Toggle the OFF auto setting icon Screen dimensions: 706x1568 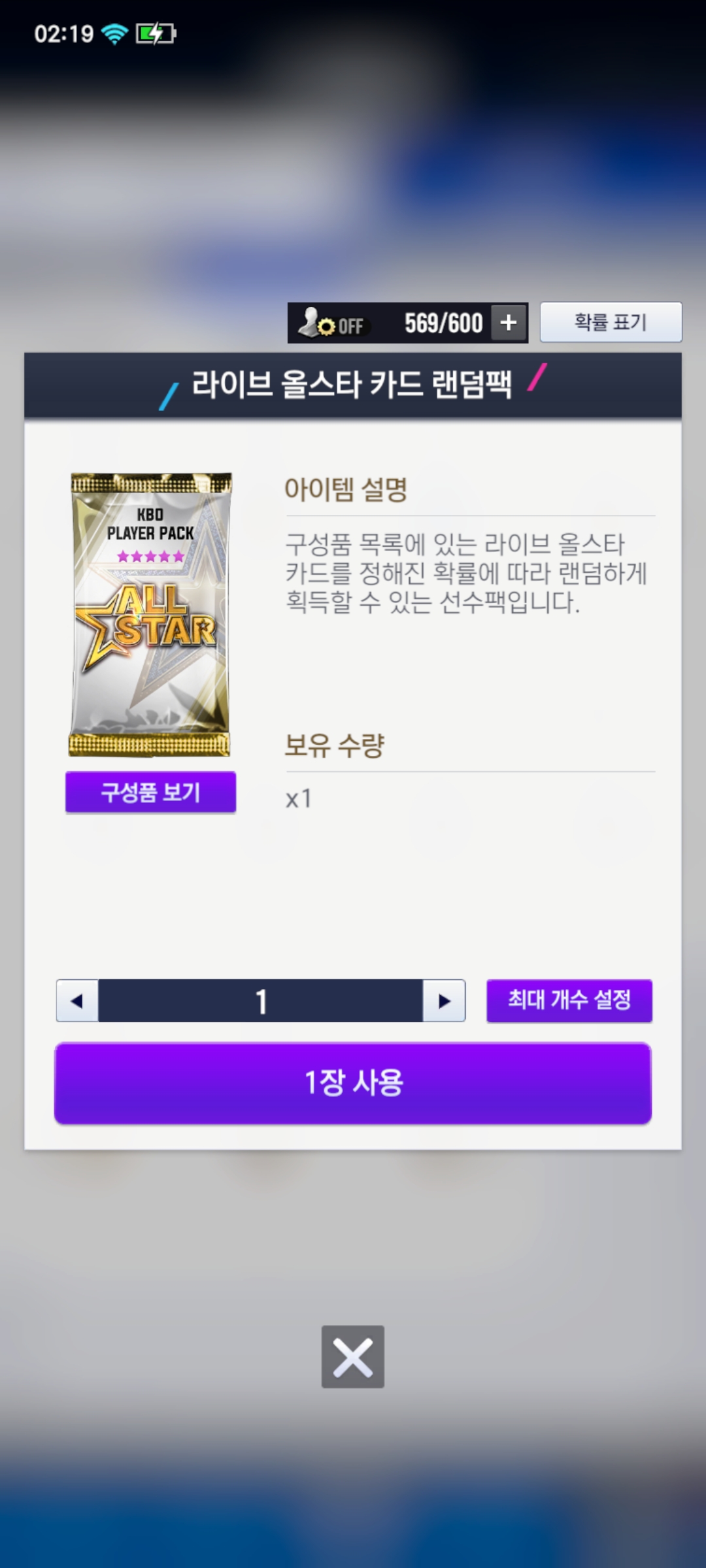point(331,323)
